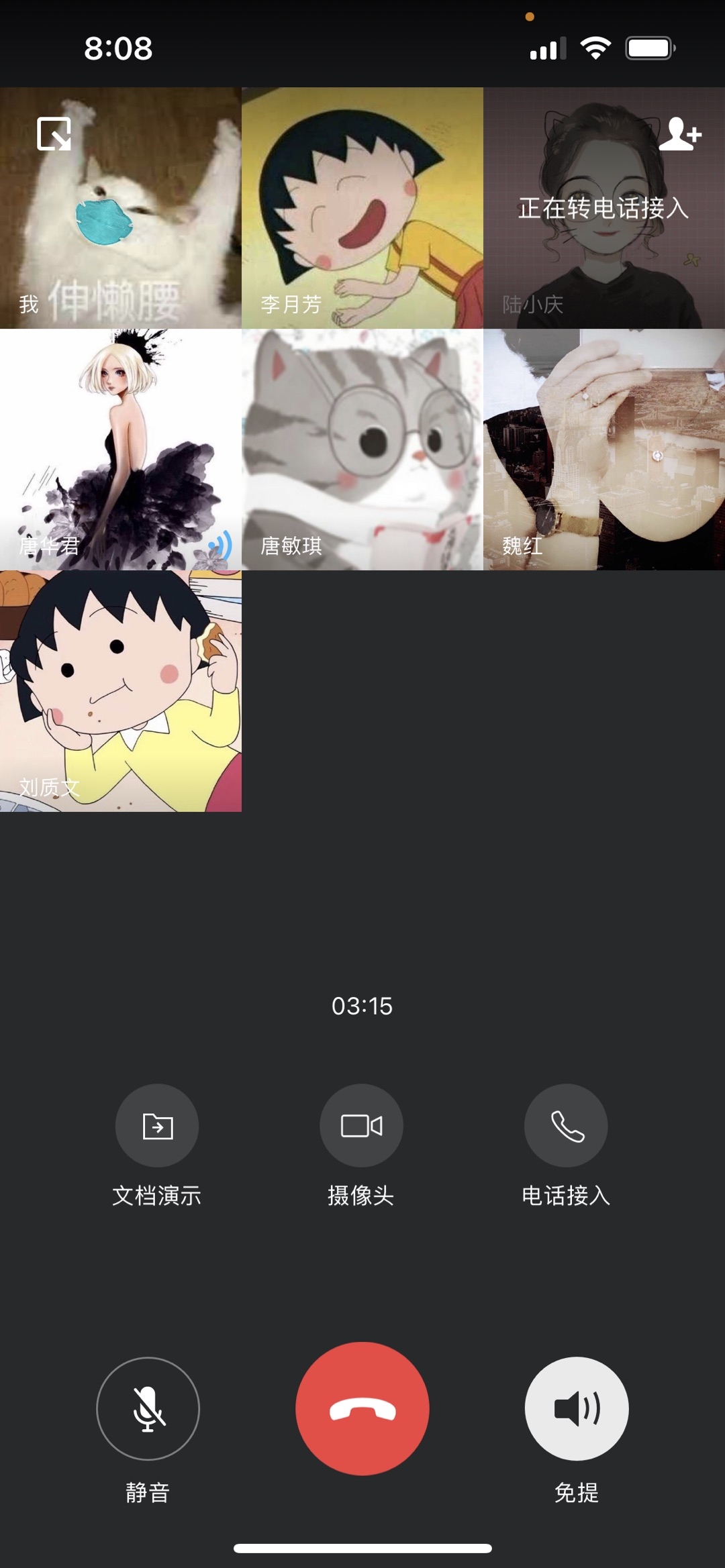This screenshot has width=725, height=1568.
Task: Hang up the call
Action: 362,1408
